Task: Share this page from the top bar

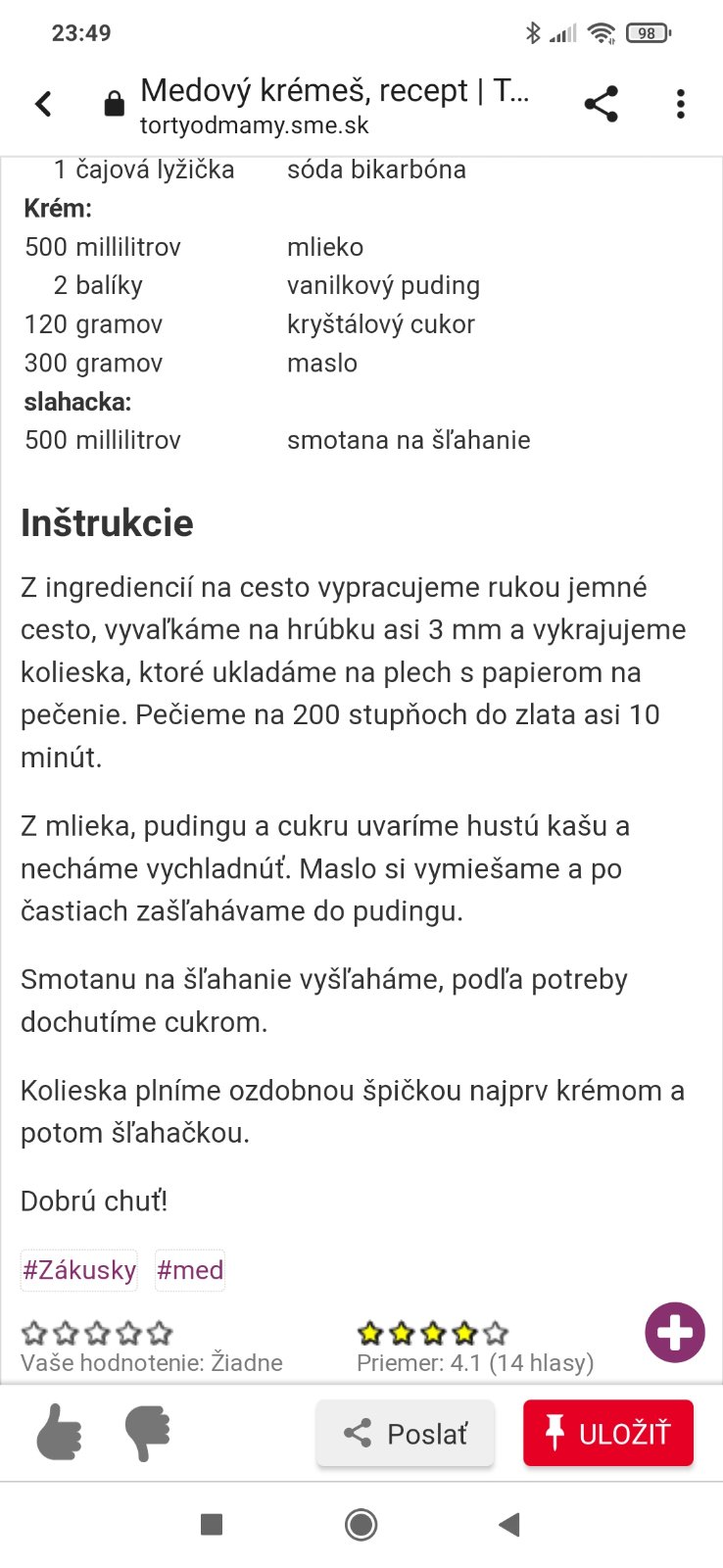Action: click(x=601, y=104)
